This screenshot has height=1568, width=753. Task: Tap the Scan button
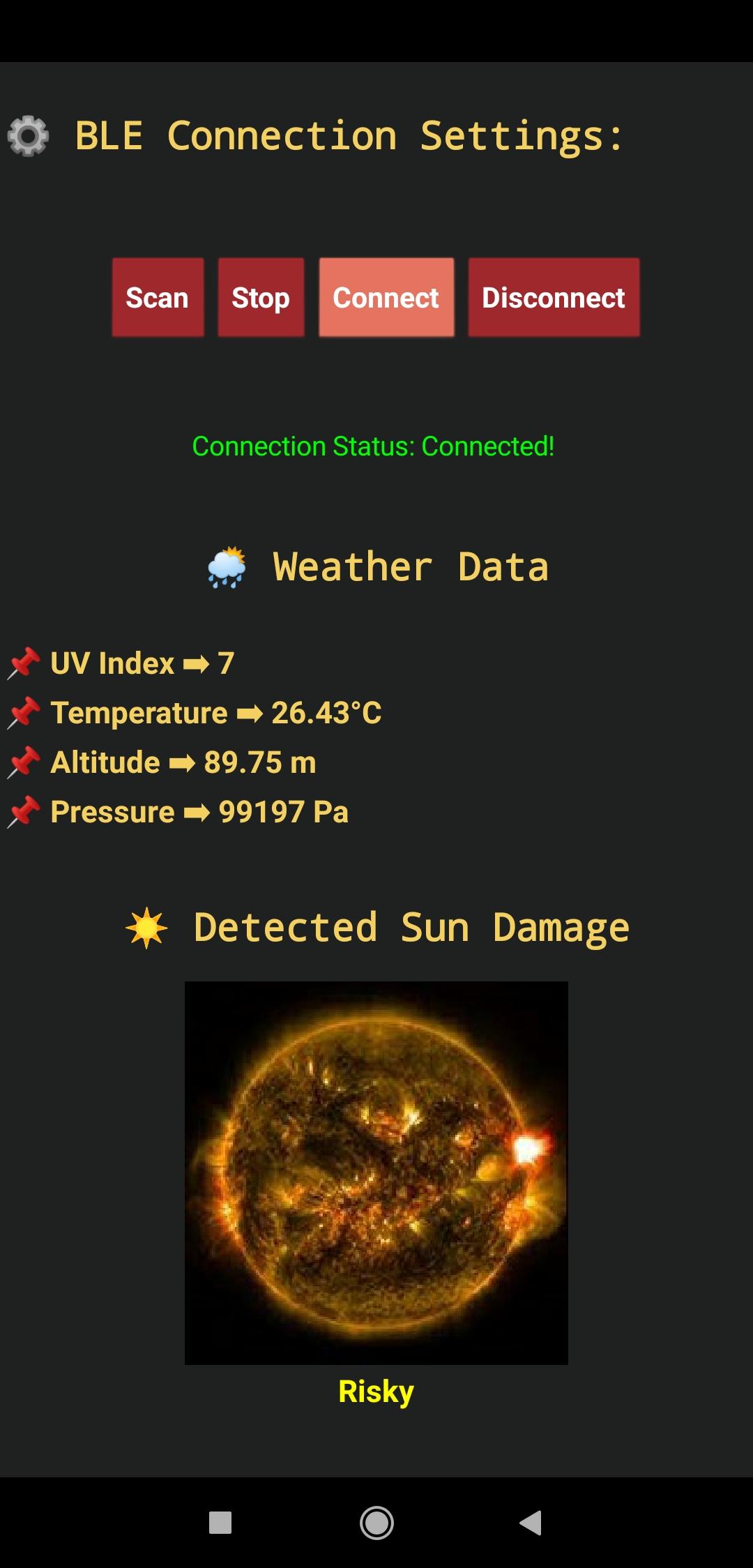158,298
